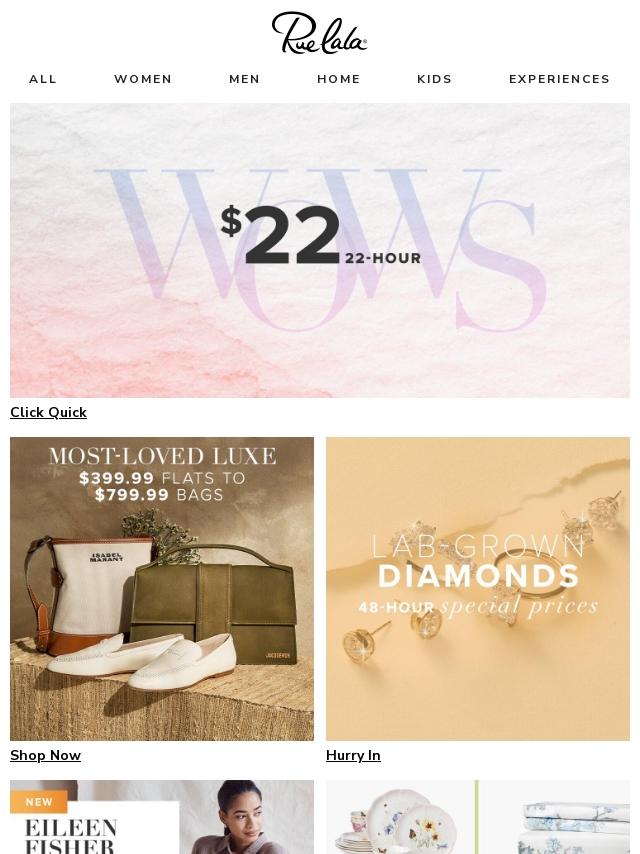Open the Lab-Grown Diamonds promo tile
This screenshot has height=854, width=640.
coord(478,588)
